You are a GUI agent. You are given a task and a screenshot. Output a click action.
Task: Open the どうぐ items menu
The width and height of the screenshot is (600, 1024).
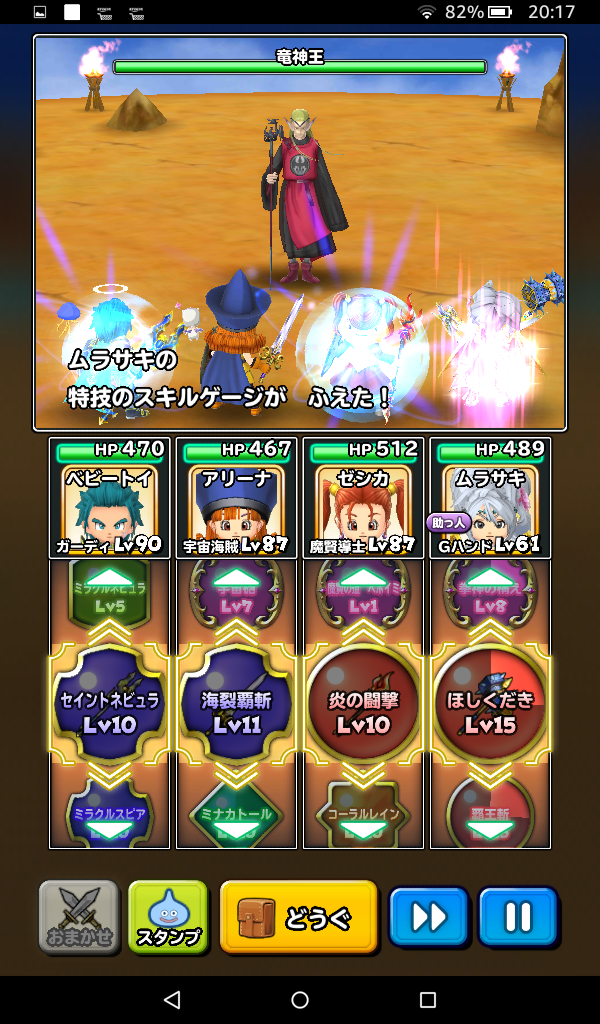click(x=299, y=916)
